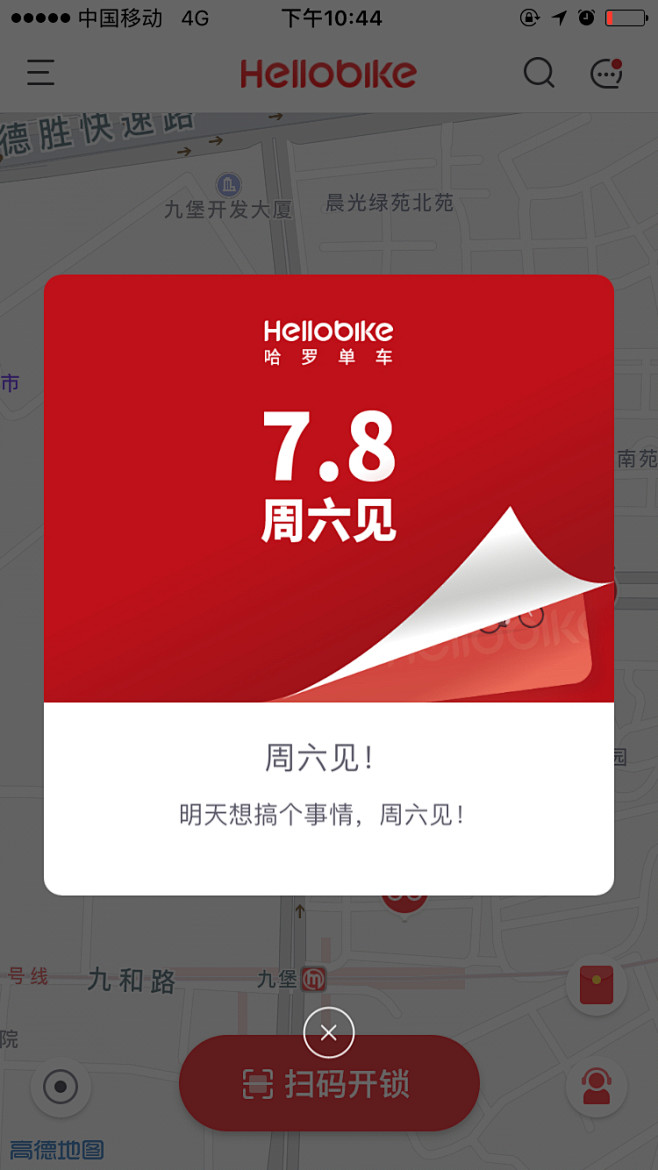Open the messages icon

click(607, 73)
